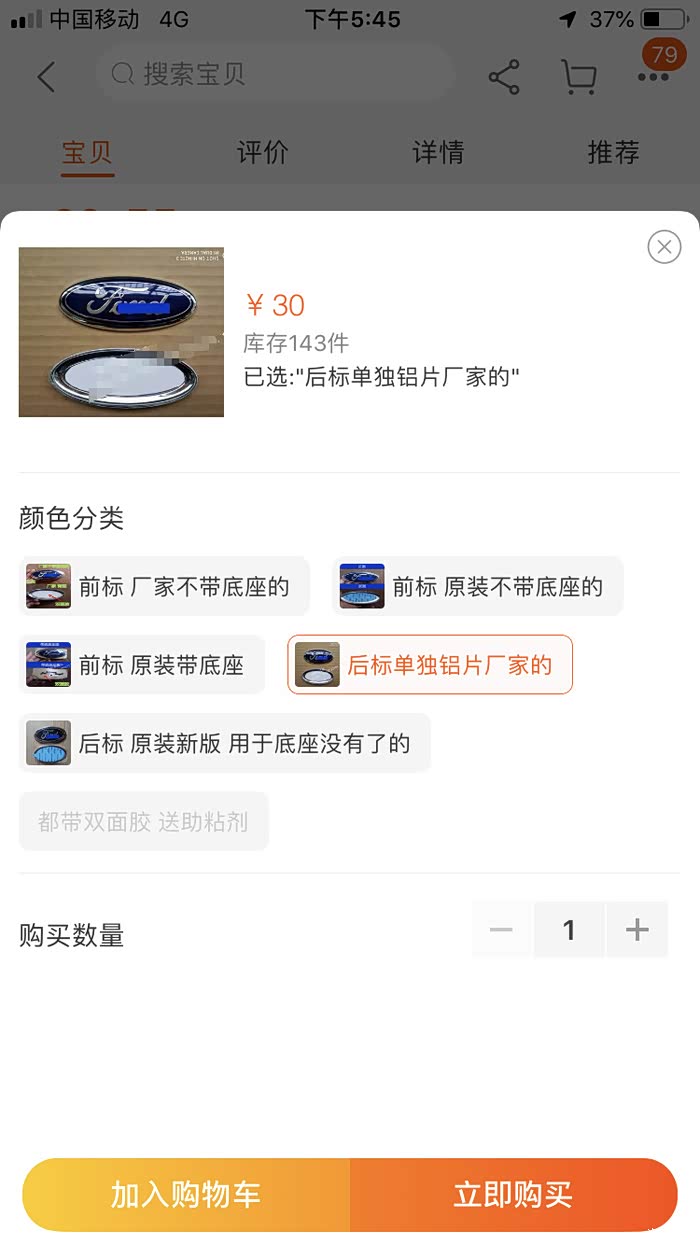Viewport: 700px width, 1245px height.
Task: Tap the 后标单独铝片厂家的 chip
Action: [430, 665]
